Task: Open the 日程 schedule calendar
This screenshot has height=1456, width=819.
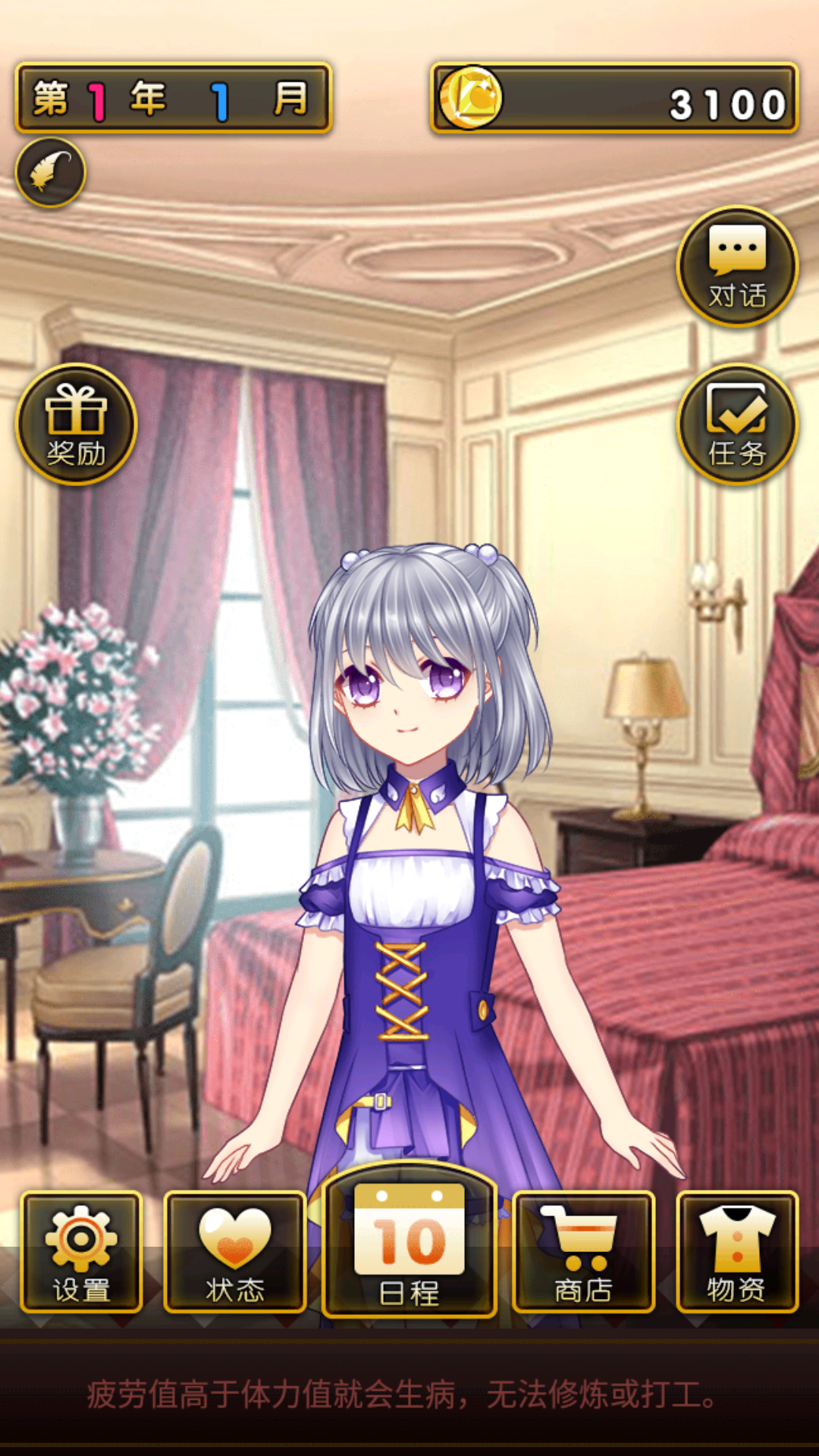Action: click(409, 1244)
